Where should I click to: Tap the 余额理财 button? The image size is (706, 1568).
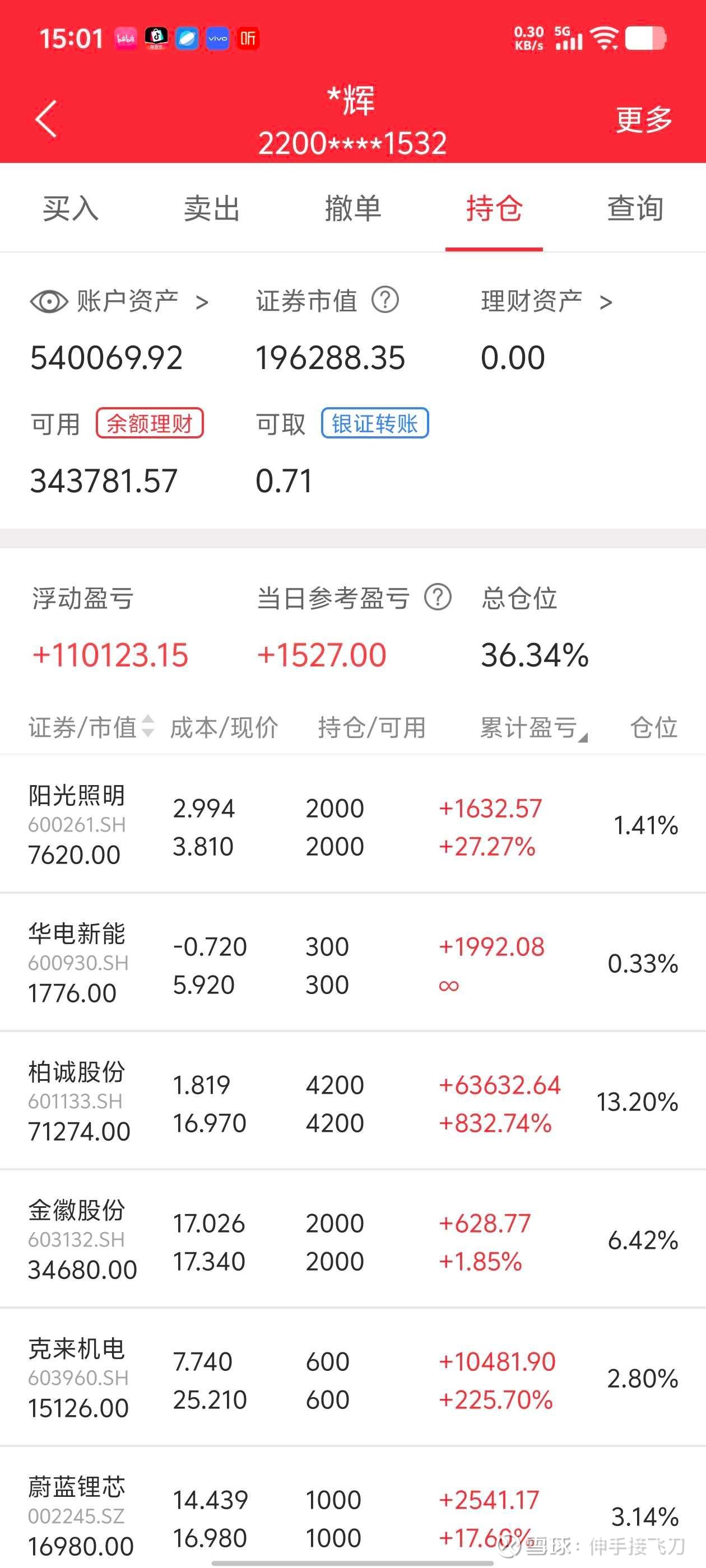click(149, 424)
